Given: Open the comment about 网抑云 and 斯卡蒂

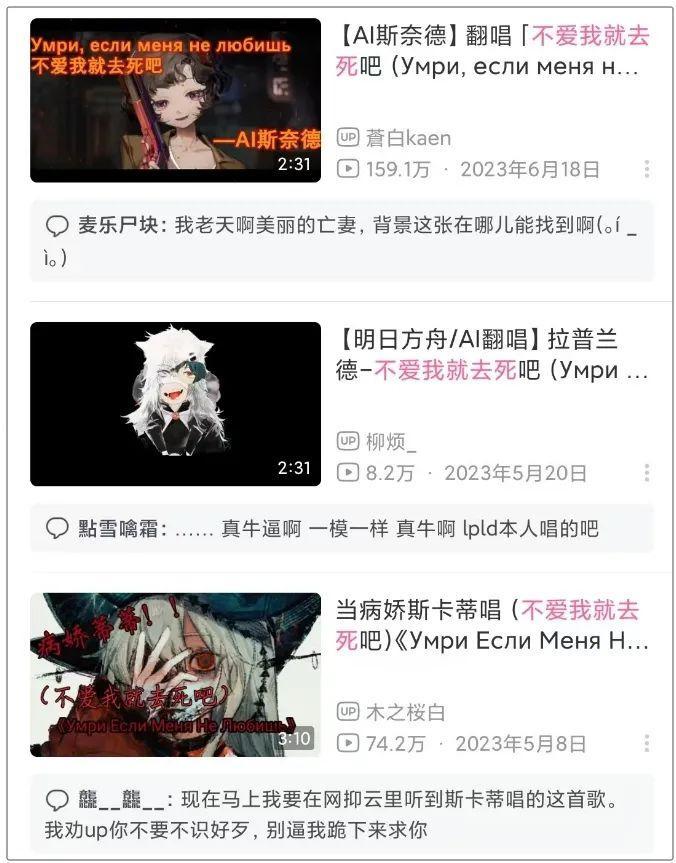Looking at the screenshot, I should click(342, 814).
